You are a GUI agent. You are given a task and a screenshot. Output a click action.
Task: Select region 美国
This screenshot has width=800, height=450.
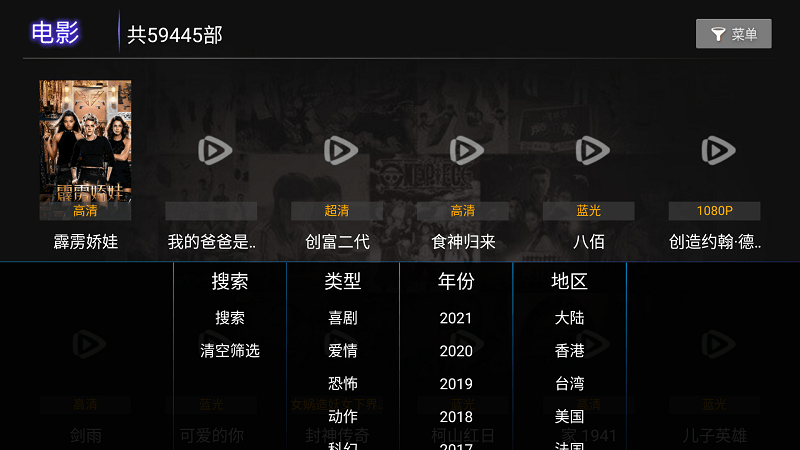click(570, 417)
